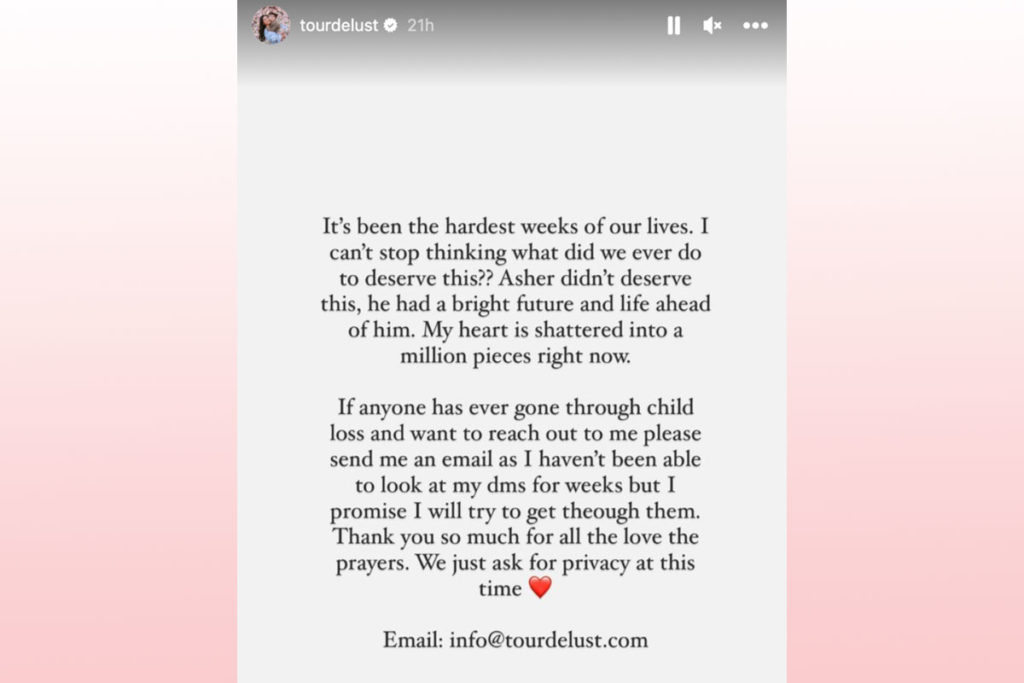Screen dimensions: 1024x683
Task: Open the story's more options menu
Action: pyautogui.click(x=755, y=26)
